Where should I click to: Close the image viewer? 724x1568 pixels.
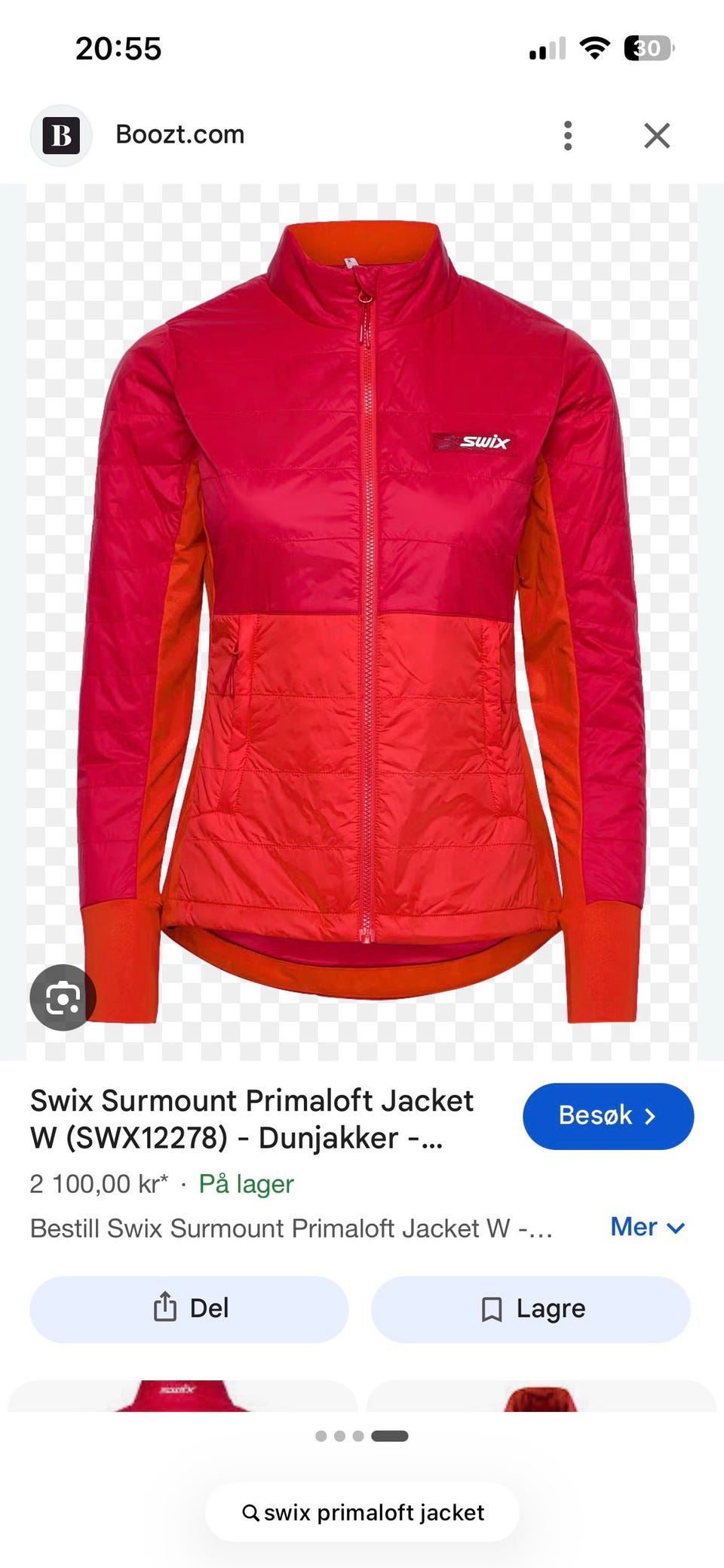click(657, 136)
